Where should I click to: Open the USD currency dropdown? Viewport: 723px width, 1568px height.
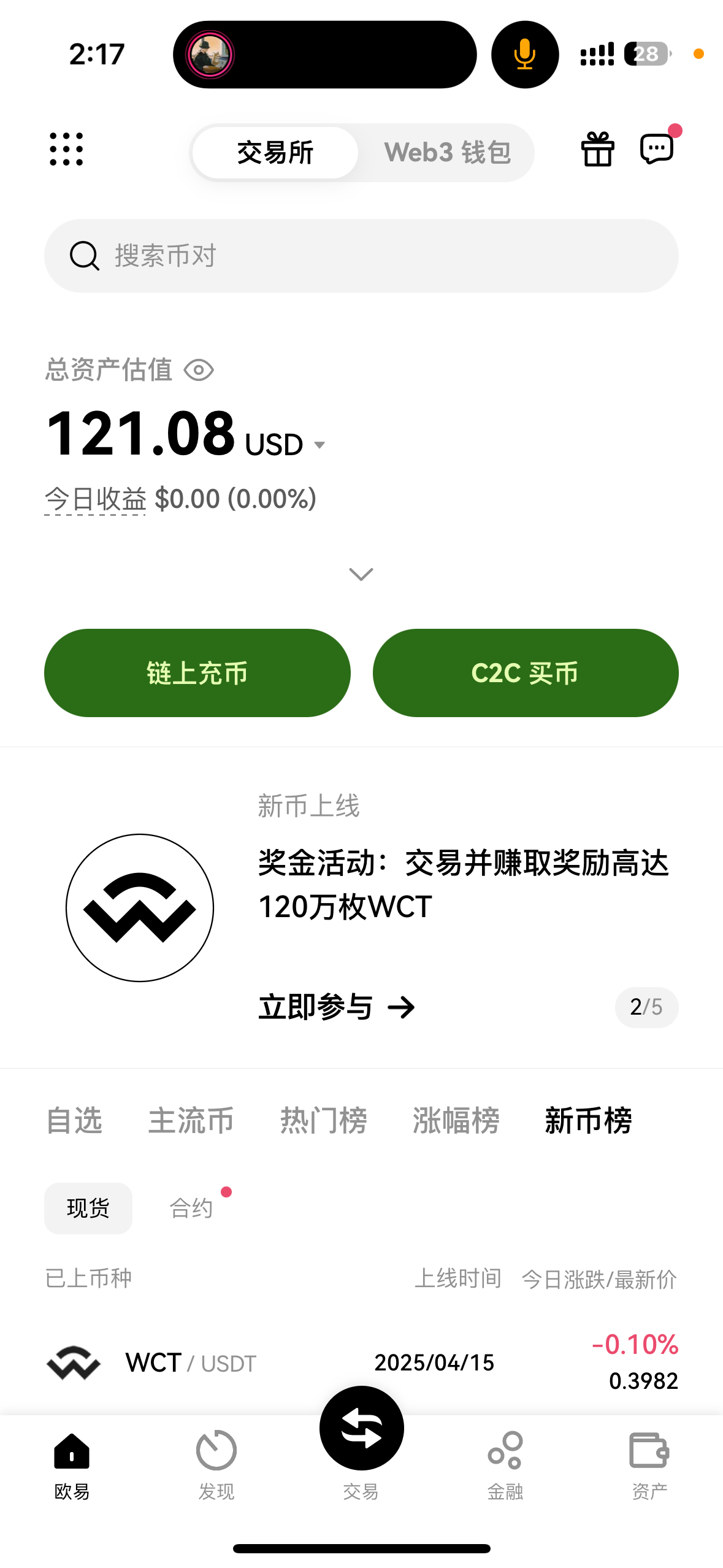tap(319, 445)
